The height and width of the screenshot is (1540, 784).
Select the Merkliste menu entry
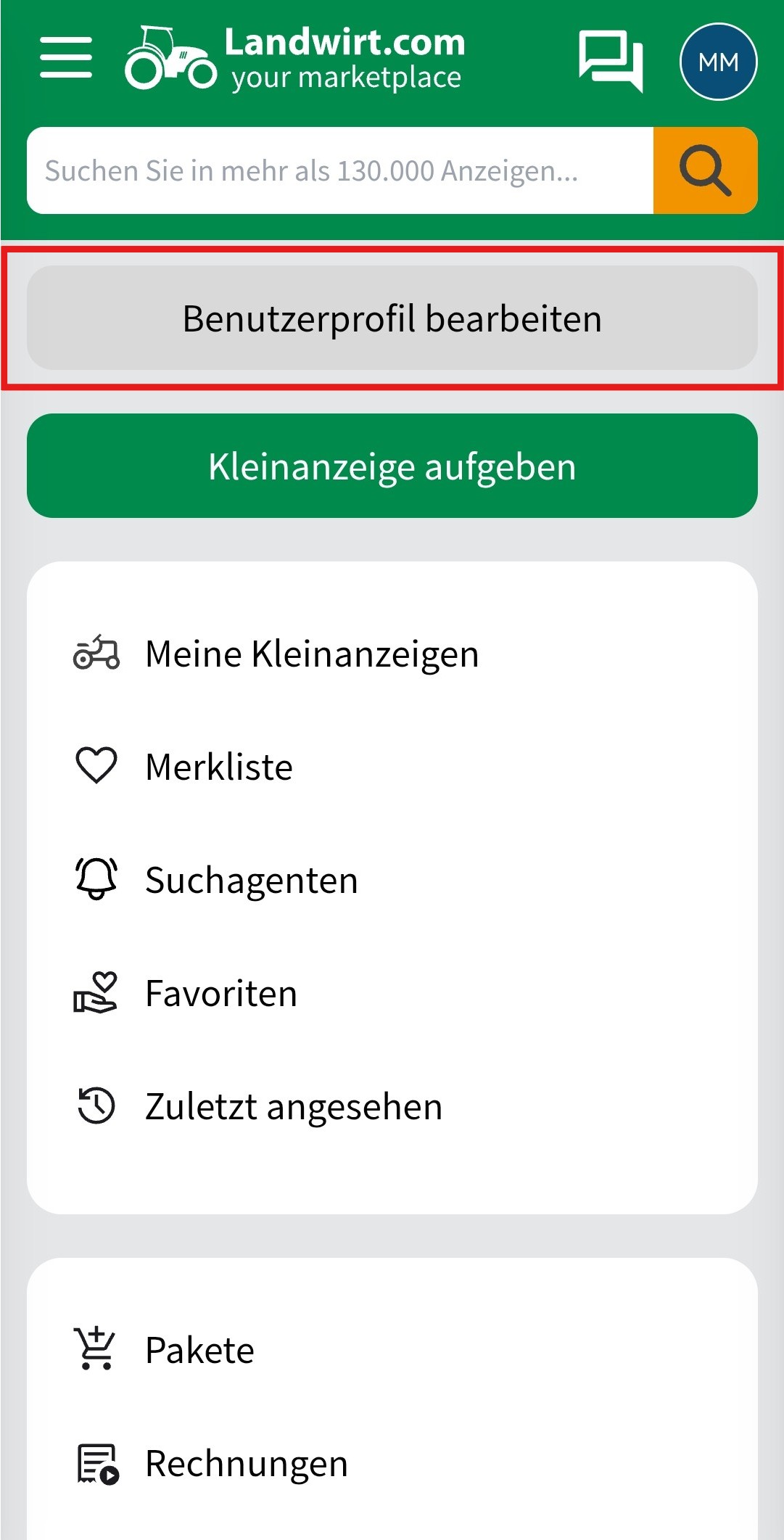point(218,765)
